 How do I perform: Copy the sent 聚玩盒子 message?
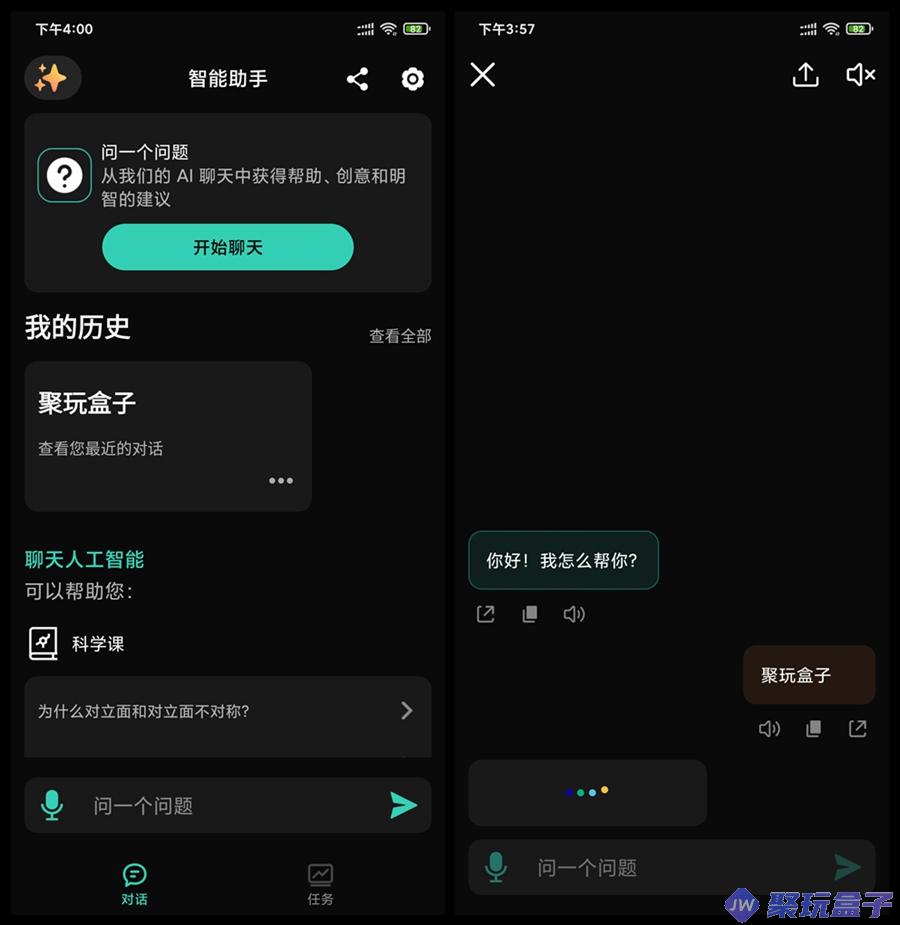coord(814,729)
